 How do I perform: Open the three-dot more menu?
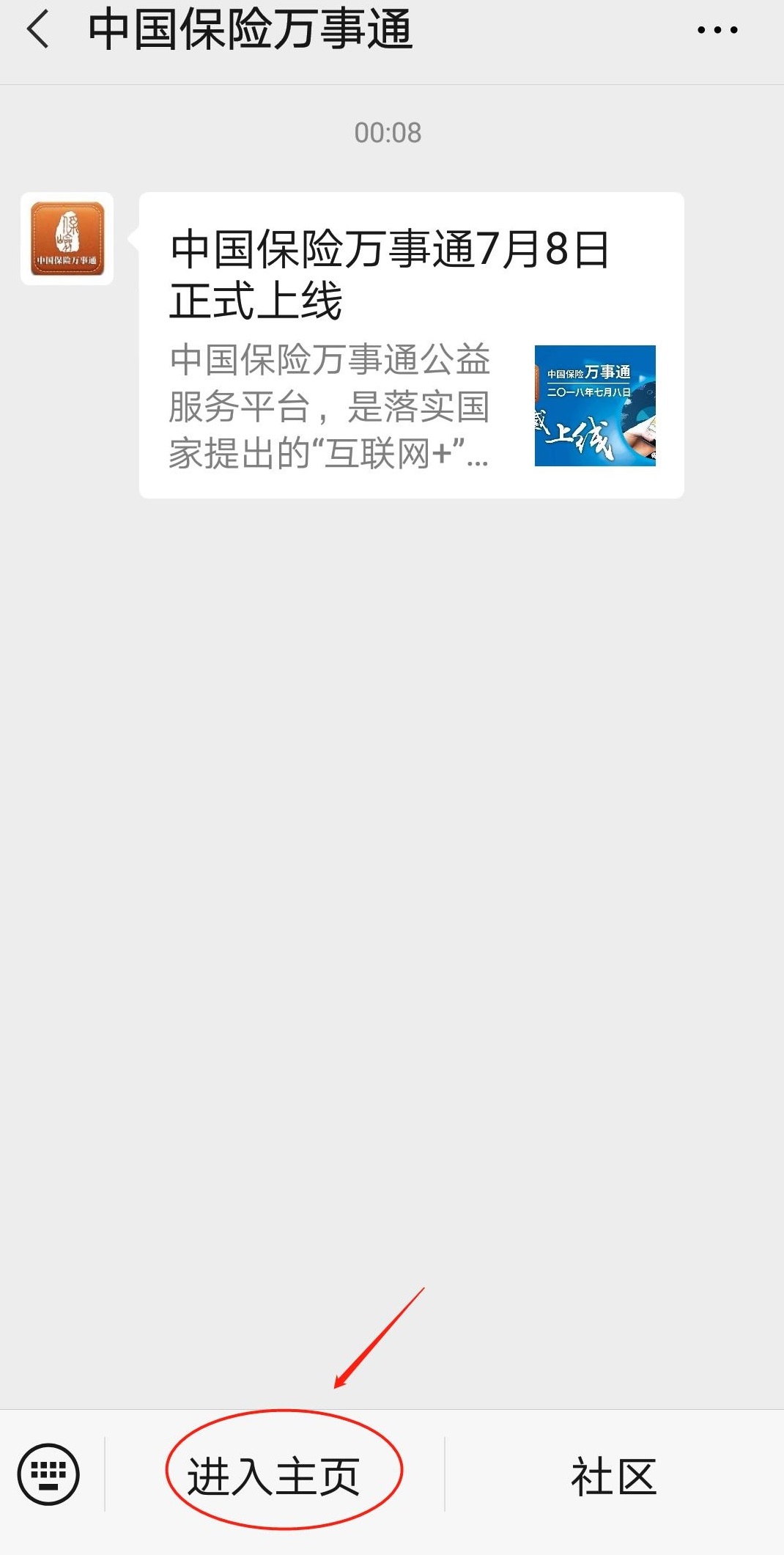click(x=717, y=31)
